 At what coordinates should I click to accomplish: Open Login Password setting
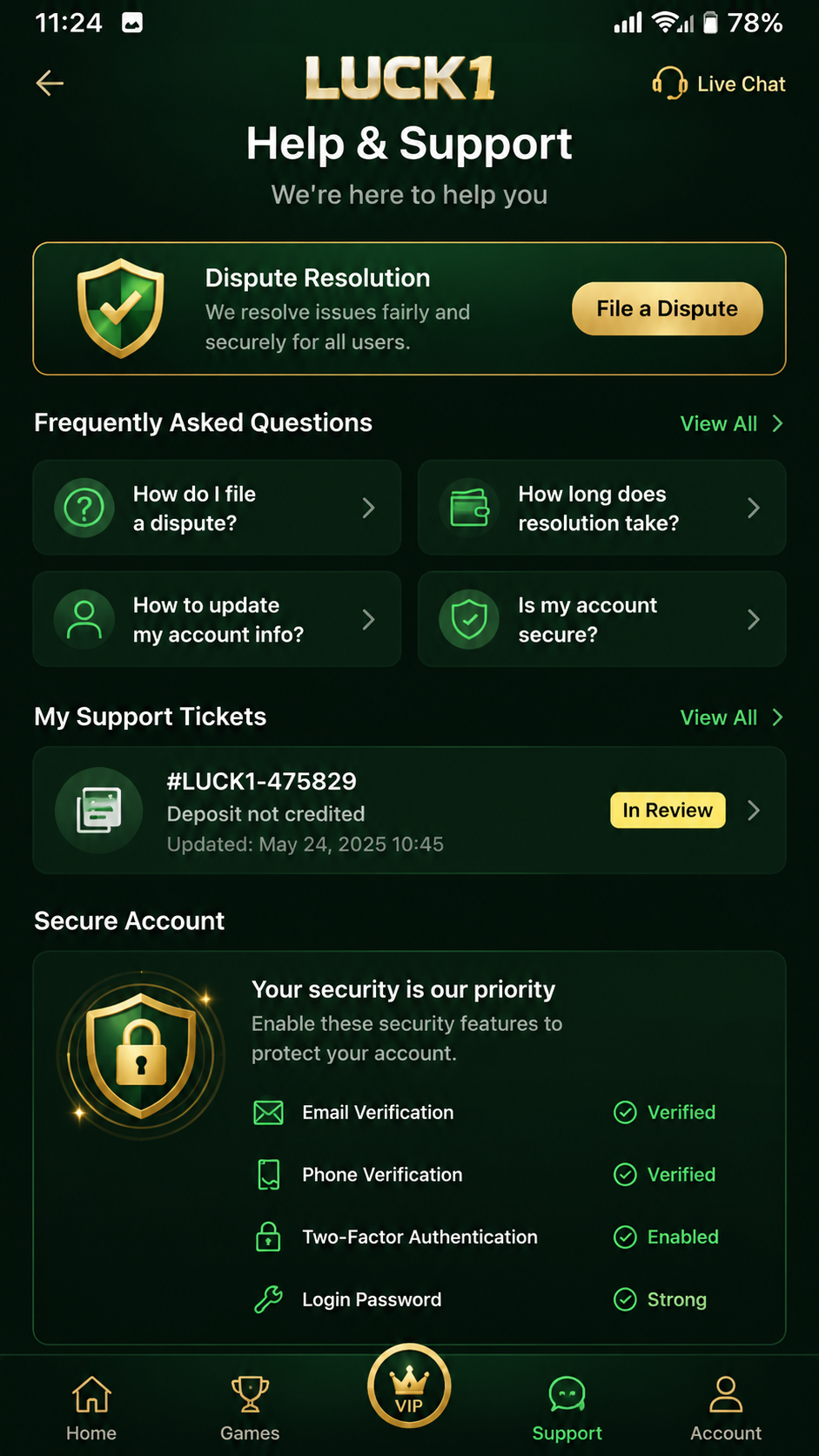[x=486, y=1299]
